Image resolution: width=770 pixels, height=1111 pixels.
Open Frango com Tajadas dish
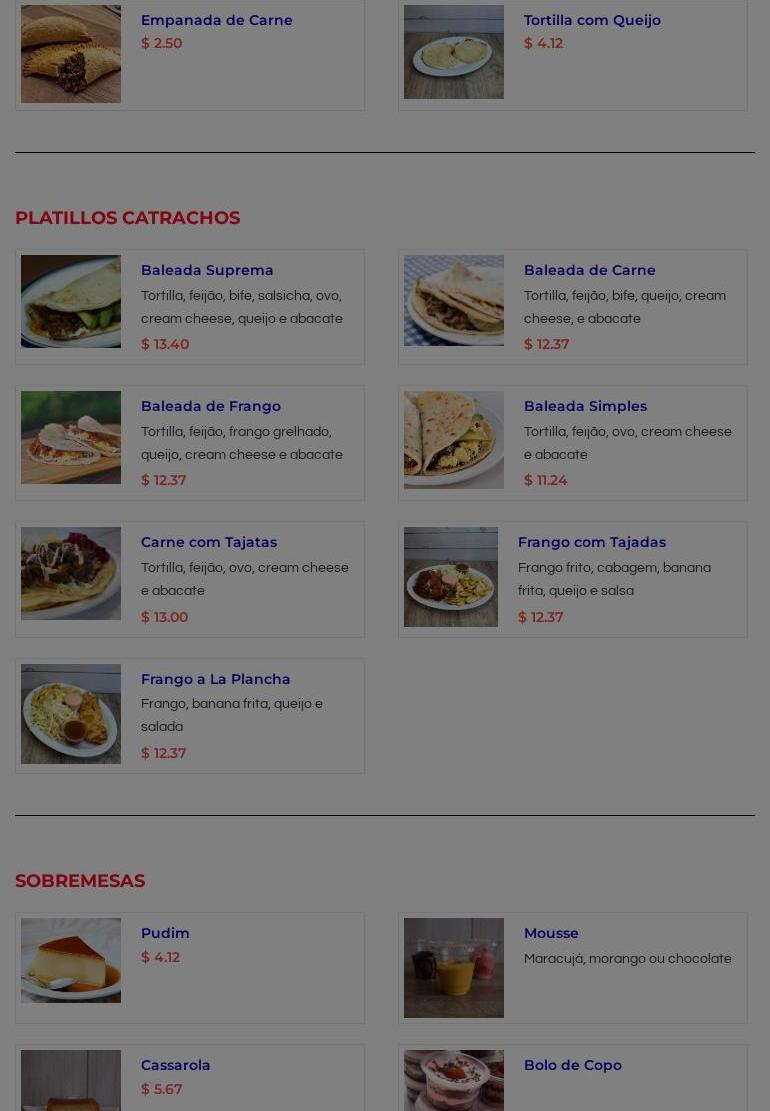pos(591,542)
